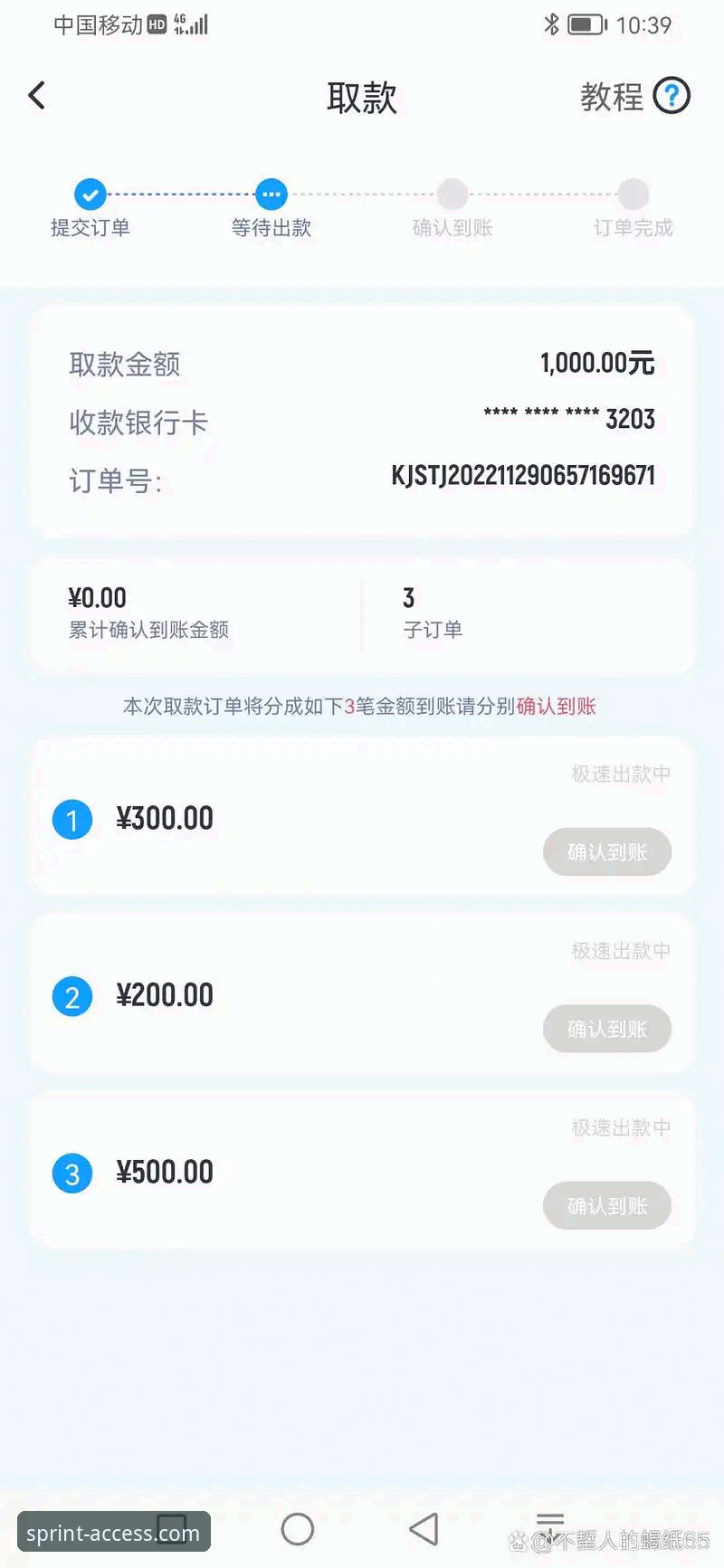Select the active 等待出款 progress step icon
The height and width of the screenshot is (1568, 724).
click(x=271, y=193)
